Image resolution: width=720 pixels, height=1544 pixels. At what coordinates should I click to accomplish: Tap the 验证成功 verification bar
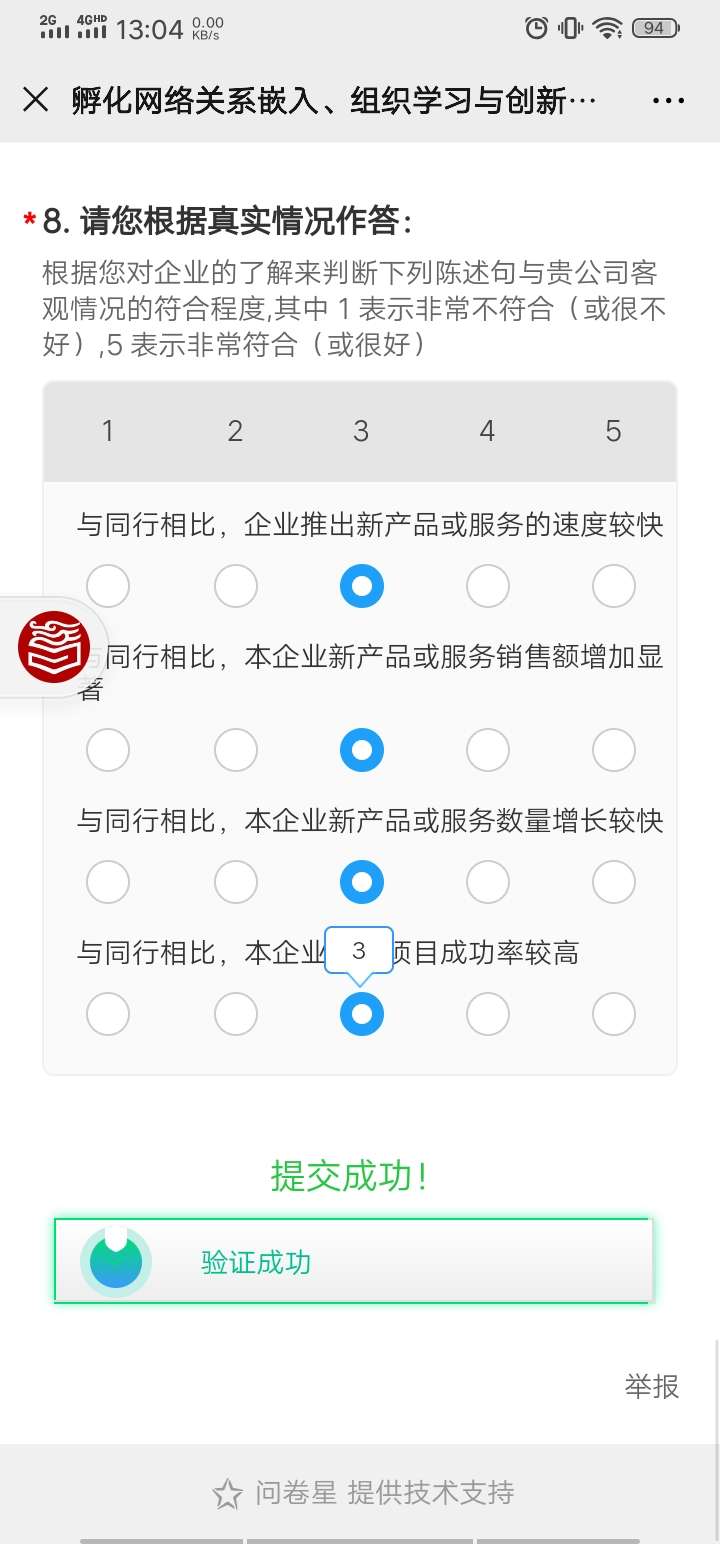coord(352,1261)
